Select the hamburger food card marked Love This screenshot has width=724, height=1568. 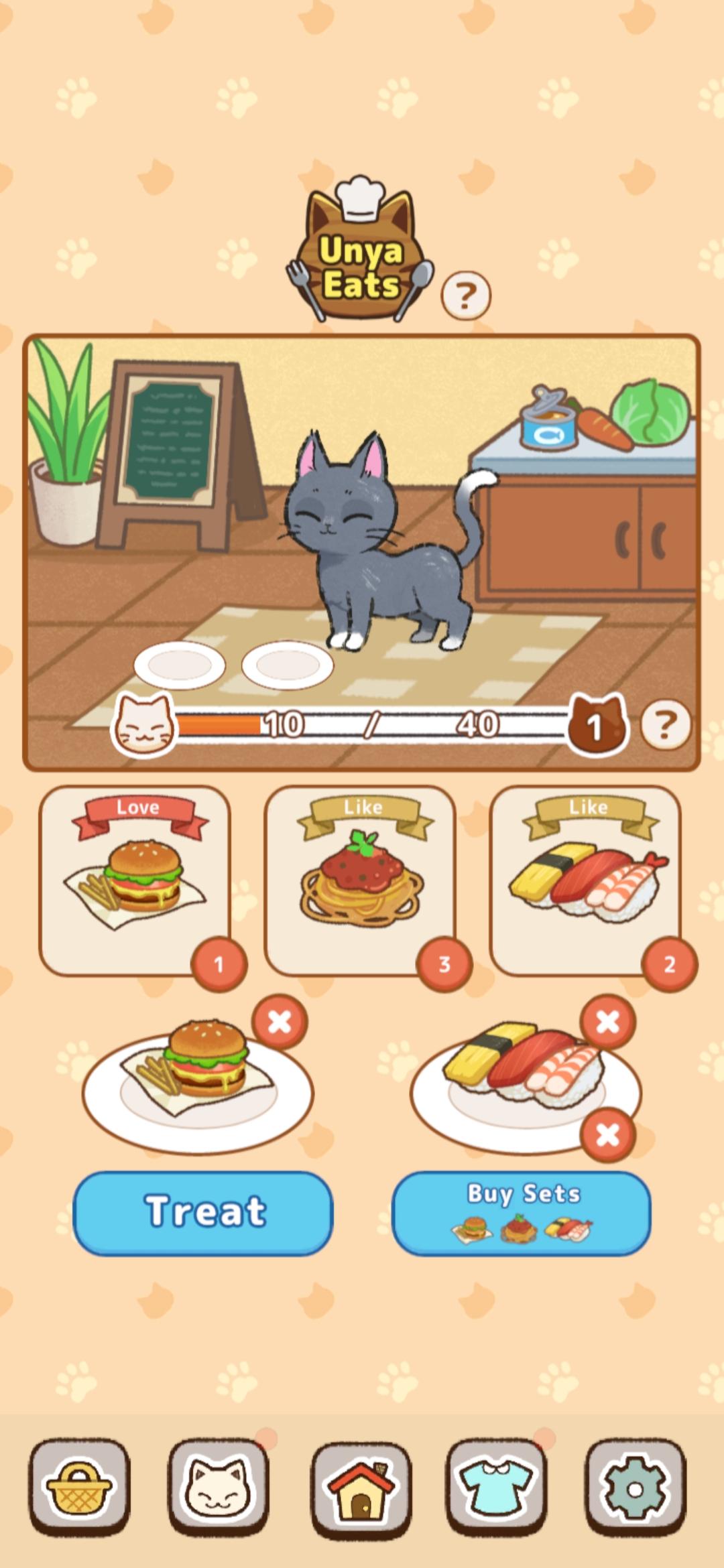[x=135, y=880]
